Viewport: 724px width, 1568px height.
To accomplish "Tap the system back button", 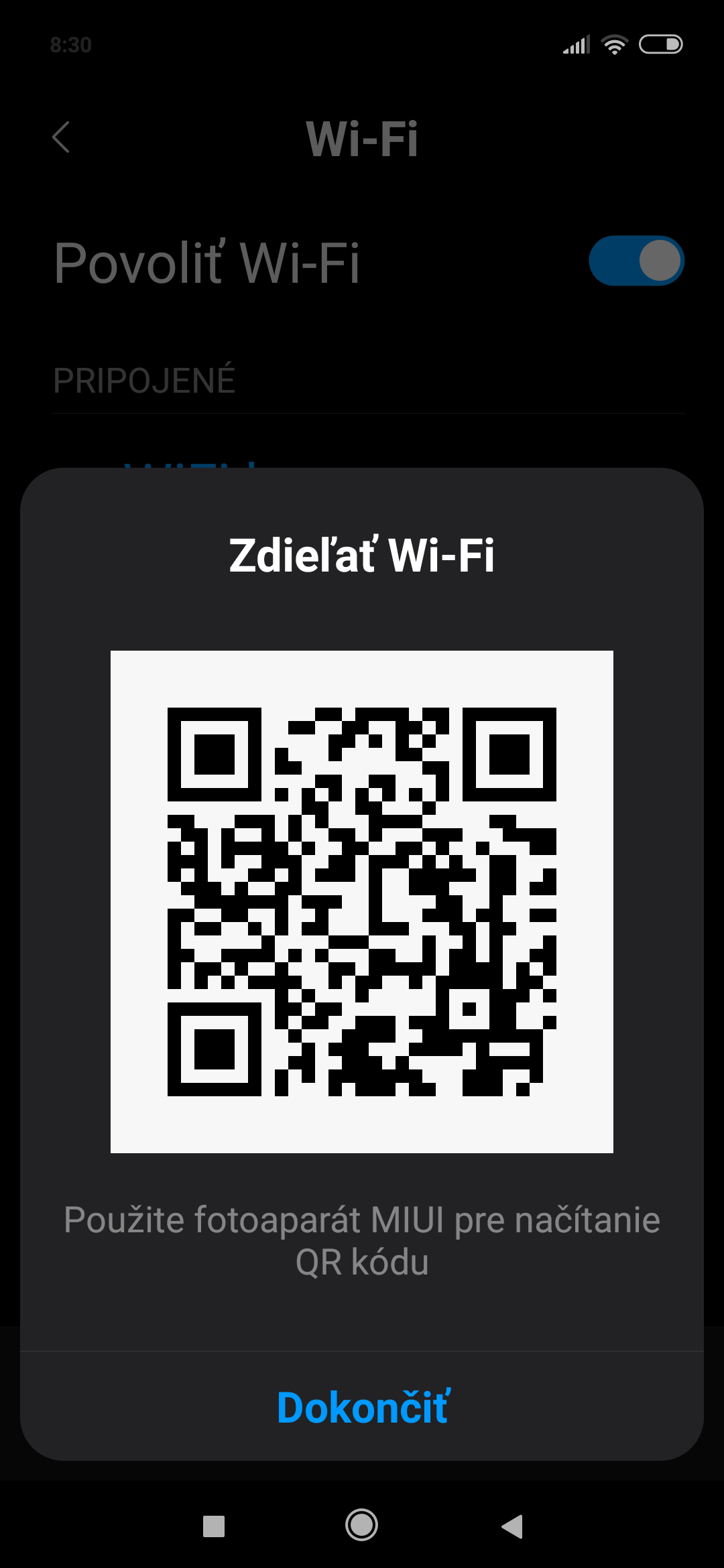I will (511, 1526).
